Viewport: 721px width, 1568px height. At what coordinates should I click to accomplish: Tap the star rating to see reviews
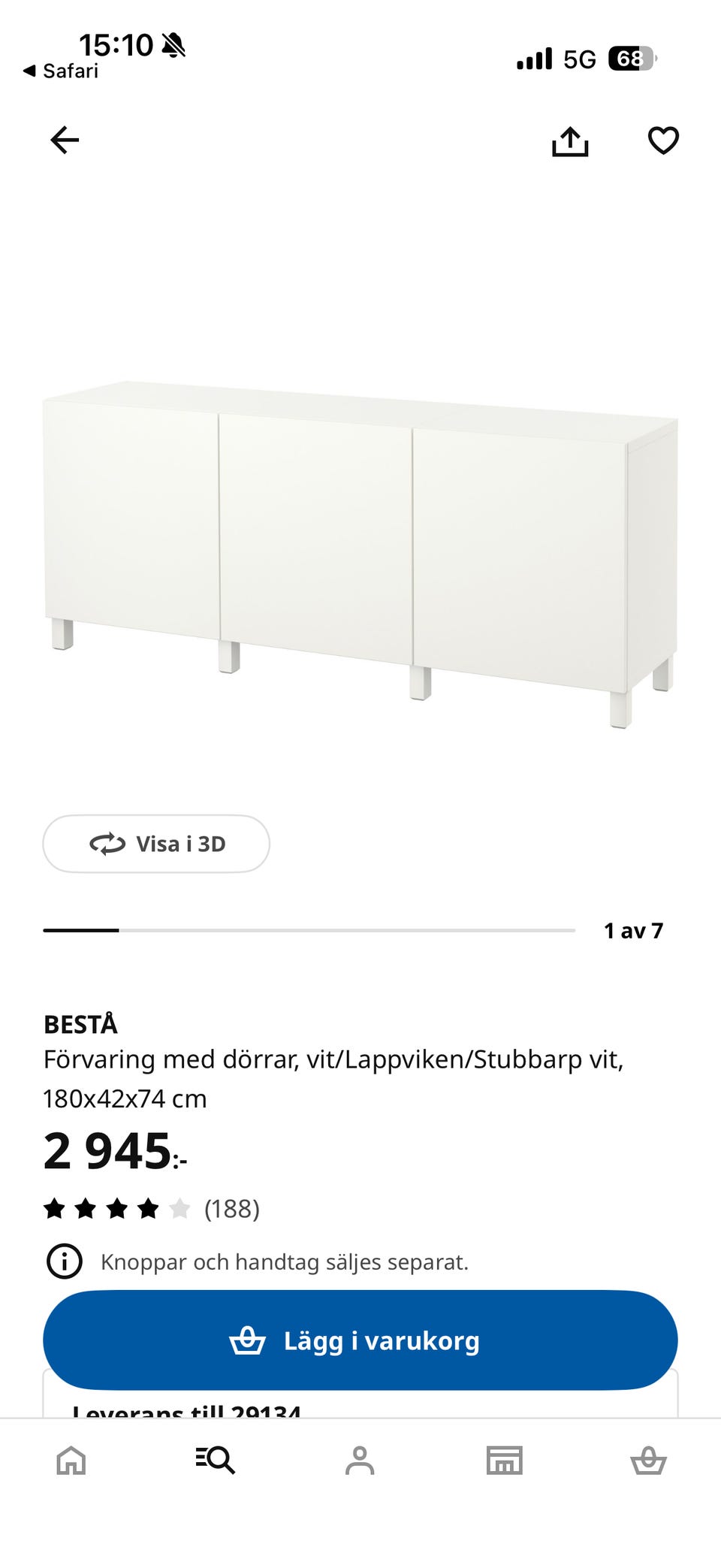(116, 1209)
